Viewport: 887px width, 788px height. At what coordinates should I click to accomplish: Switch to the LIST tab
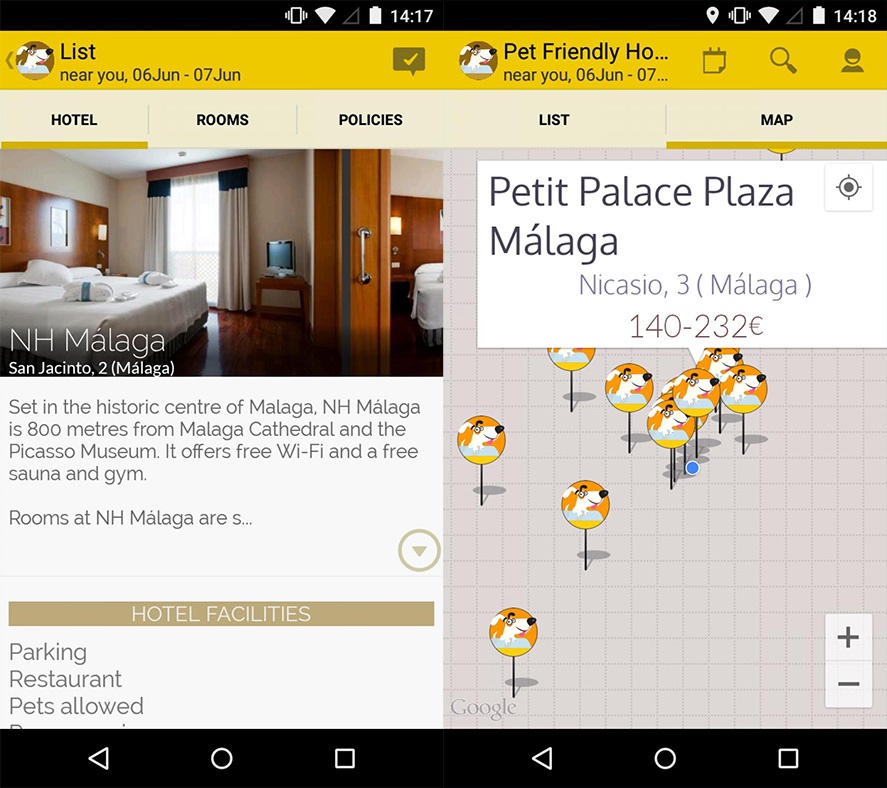554,120
